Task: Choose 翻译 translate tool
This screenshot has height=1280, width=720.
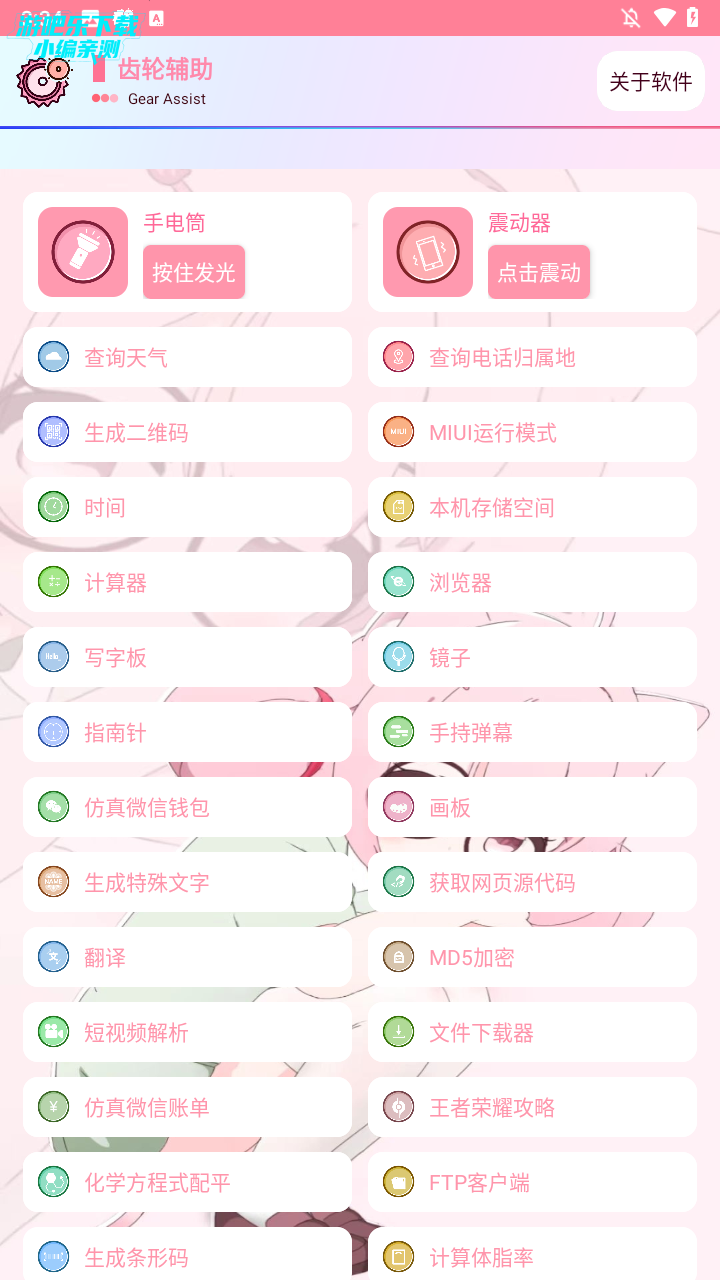Action: pos(187,957)
